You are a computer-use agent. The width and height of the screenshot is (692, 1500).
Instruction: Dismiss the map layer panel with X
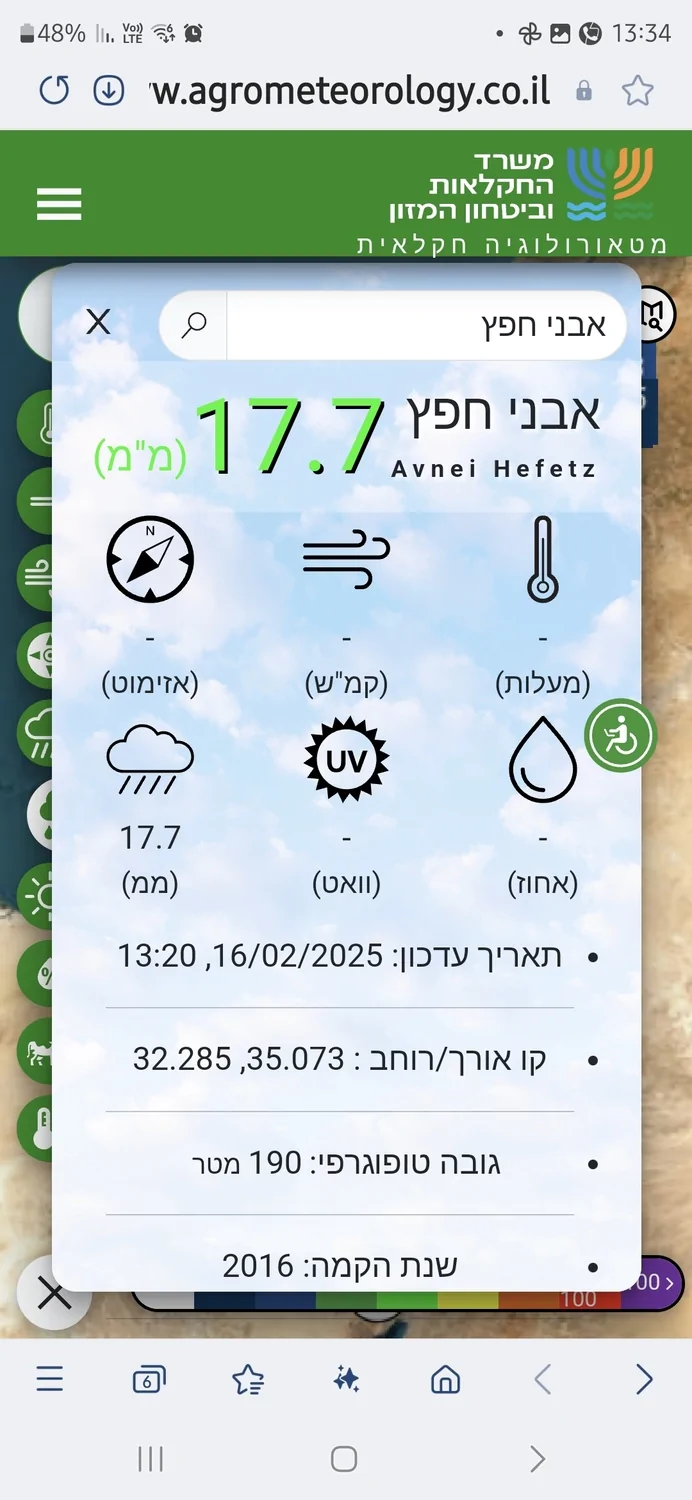click(54, 1296)
